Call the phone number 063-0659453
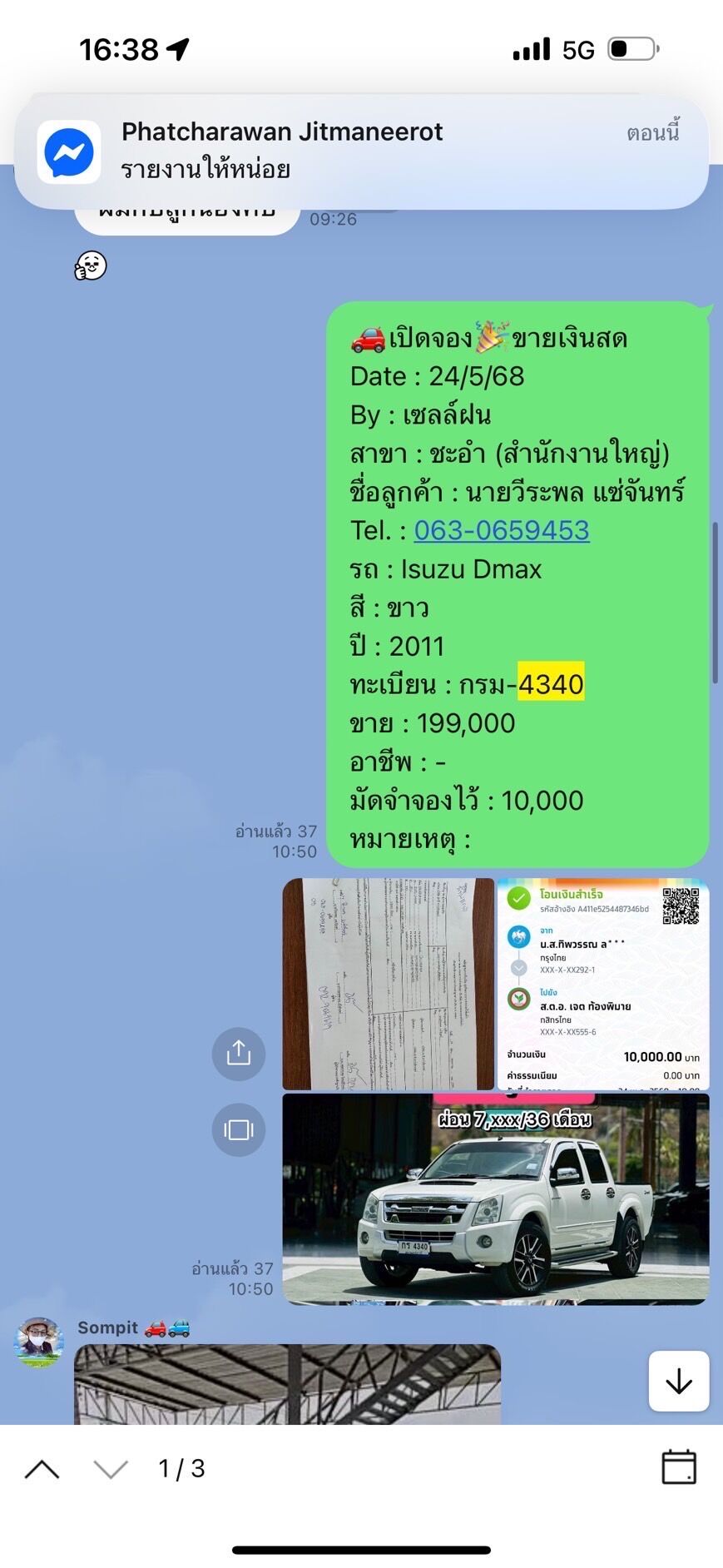The image size is (723, 1568). tap(502, 530)
